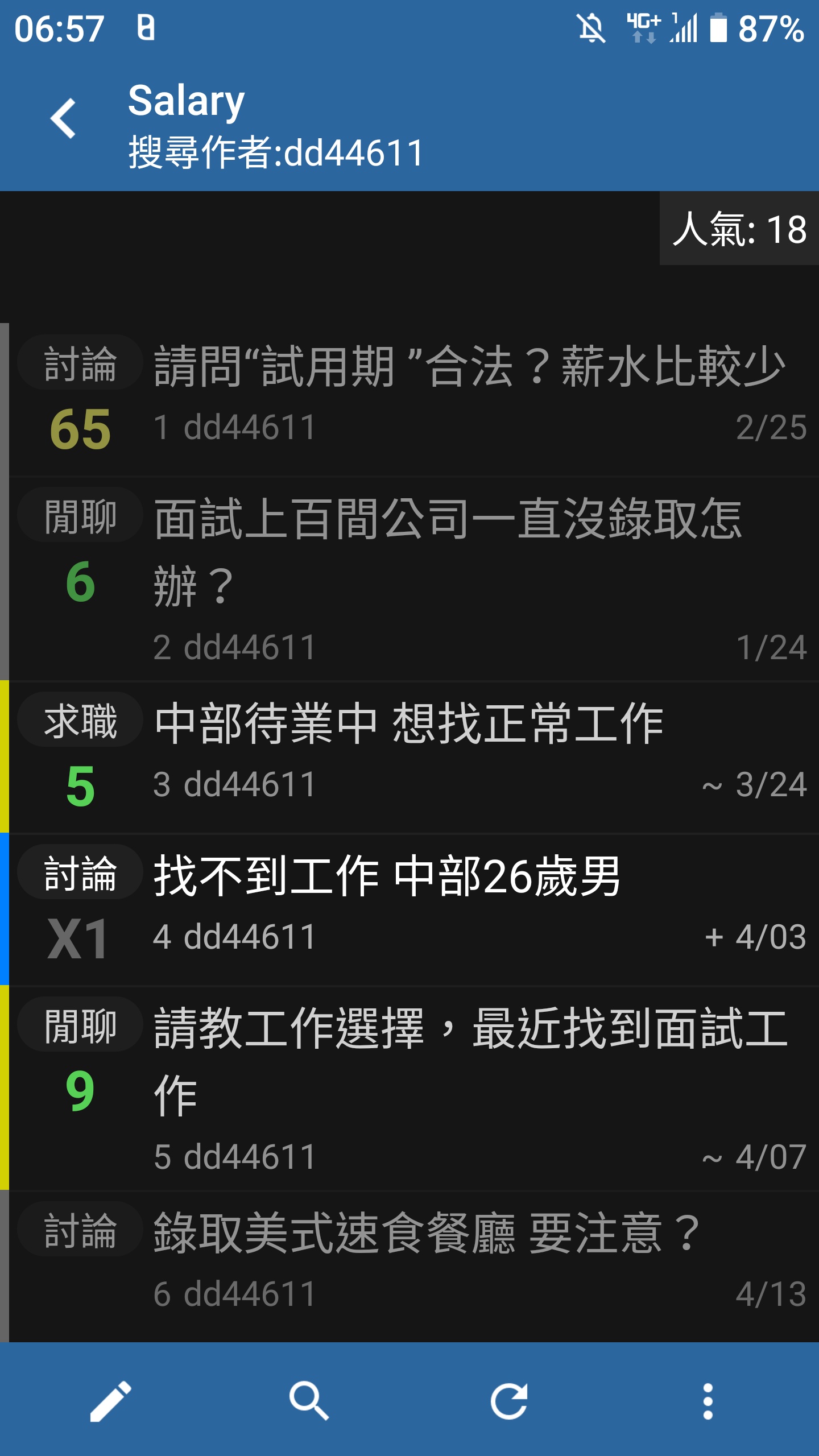Refresh the article list
This screenshot has height=1456, width=819.
(509, 1401)
